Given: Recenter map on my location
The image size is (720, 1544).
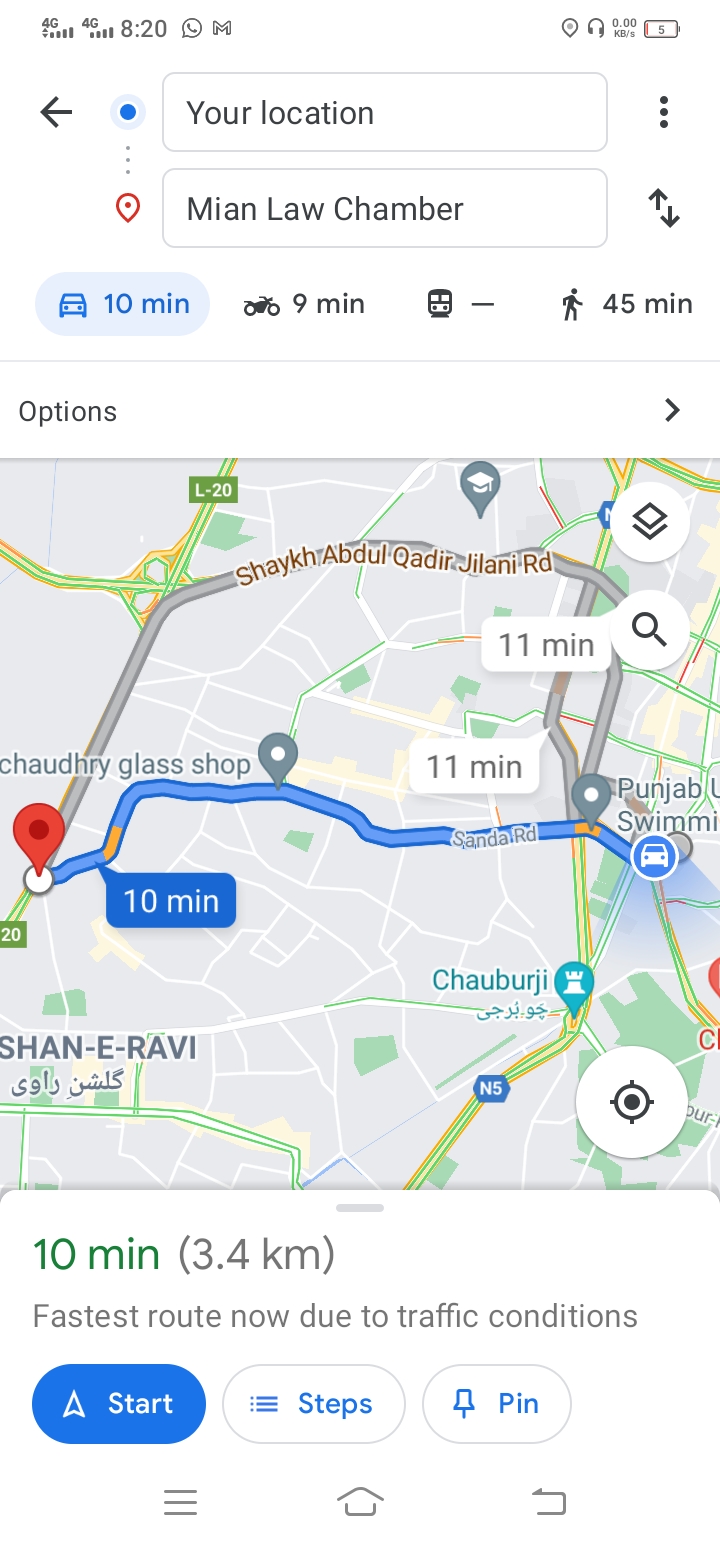Looking at the screenshot, I should (x=631, y=1102).
